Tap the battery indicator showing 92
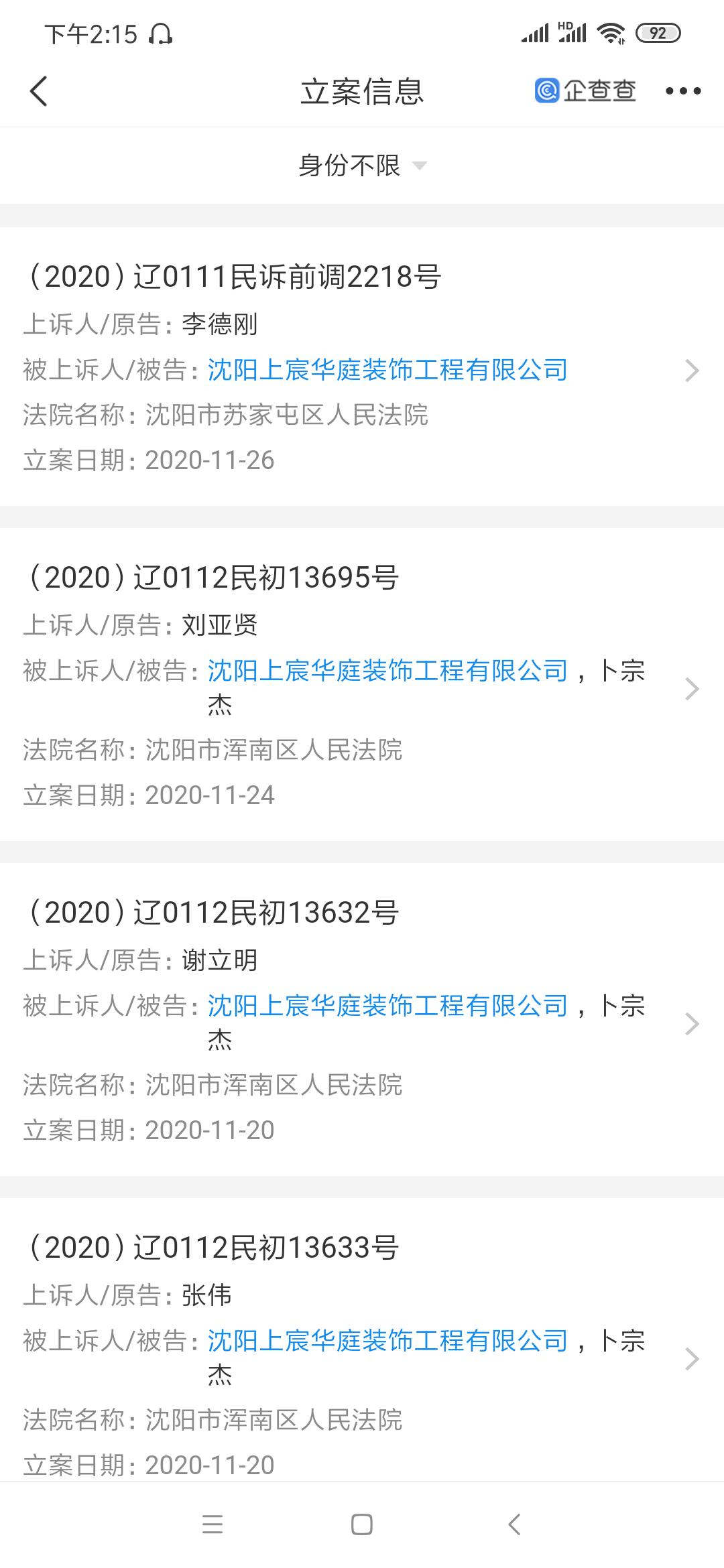The width and height of the screenshot is (724, 1568). 660,29
